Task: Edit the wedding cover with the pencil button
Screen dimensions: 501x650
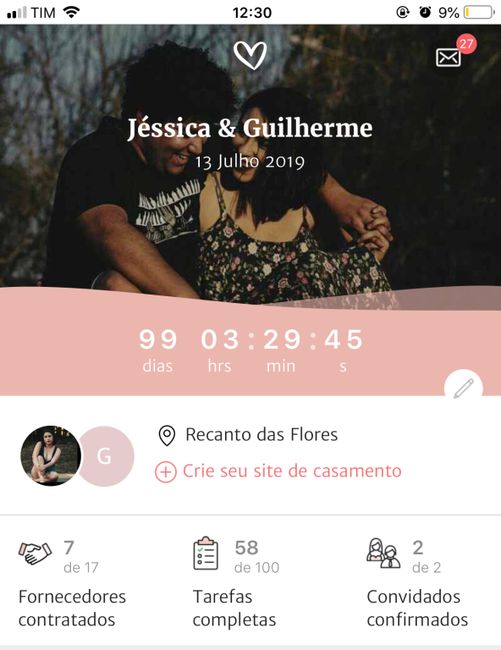Action: [x=463, y=388]
